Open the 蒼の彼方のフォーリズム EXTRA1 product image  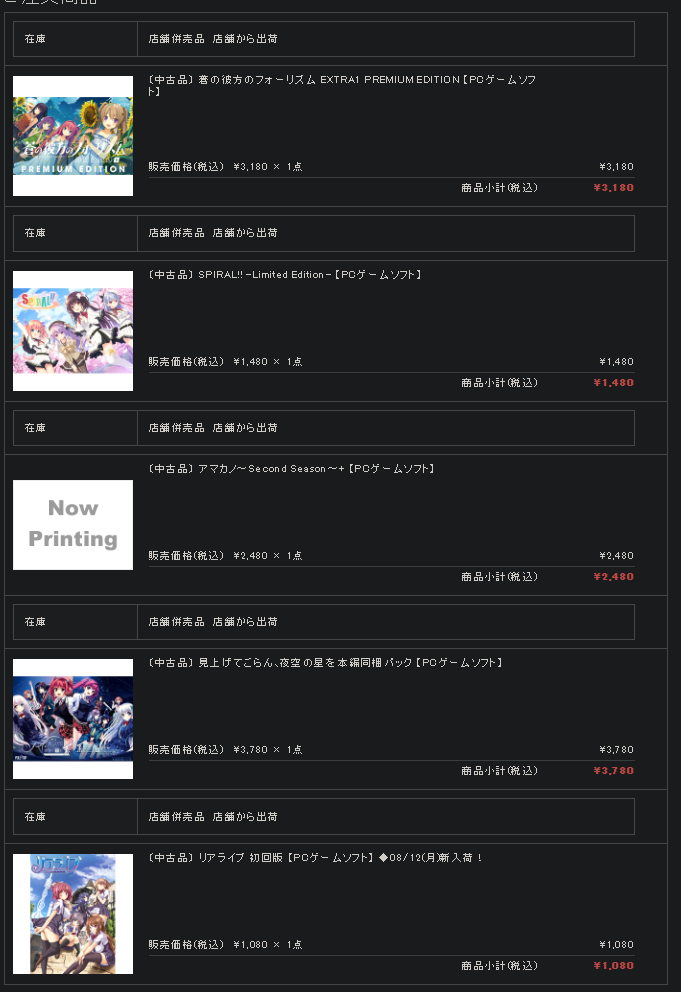click(73, 135)
